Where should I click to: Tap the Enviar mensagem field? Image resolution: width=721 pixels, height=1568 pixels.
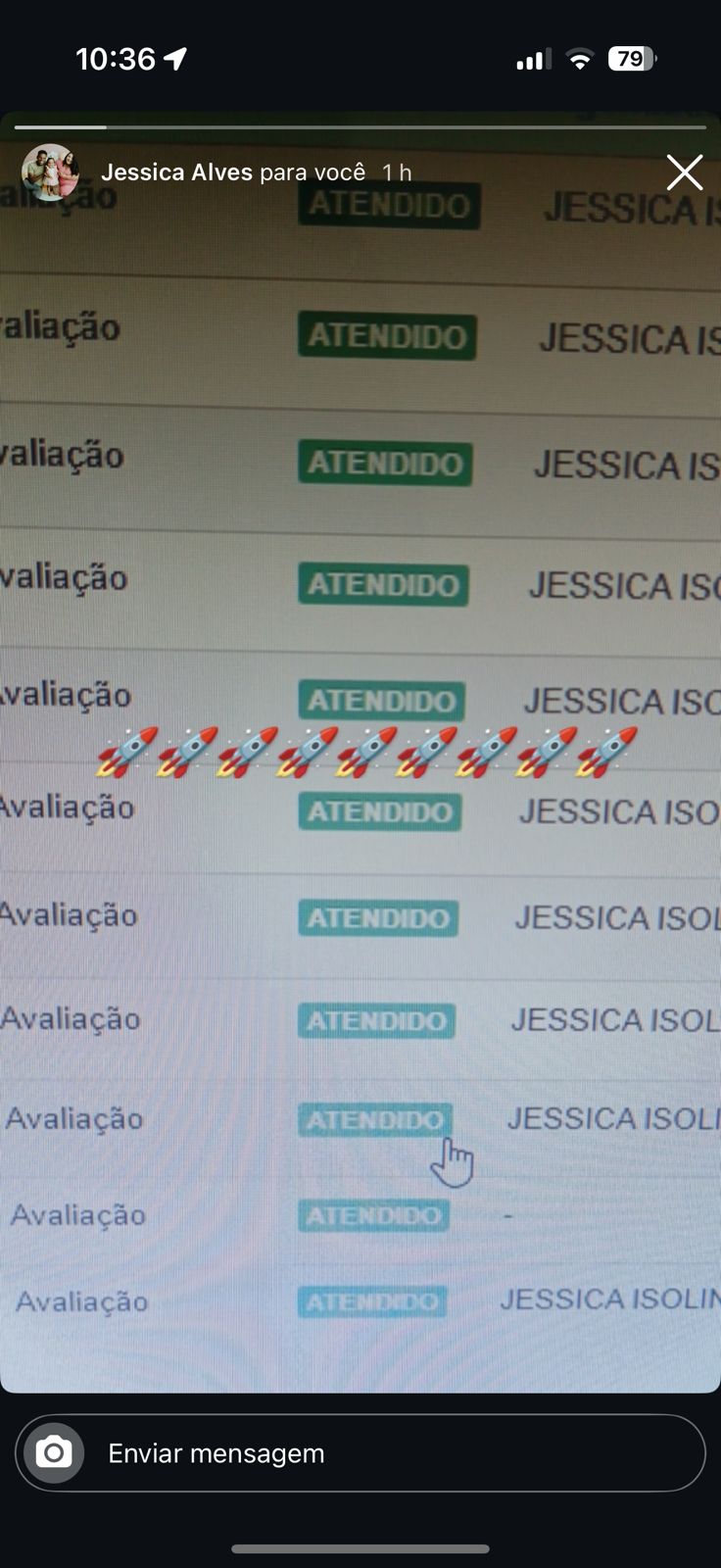click(x=392, y=1453)
